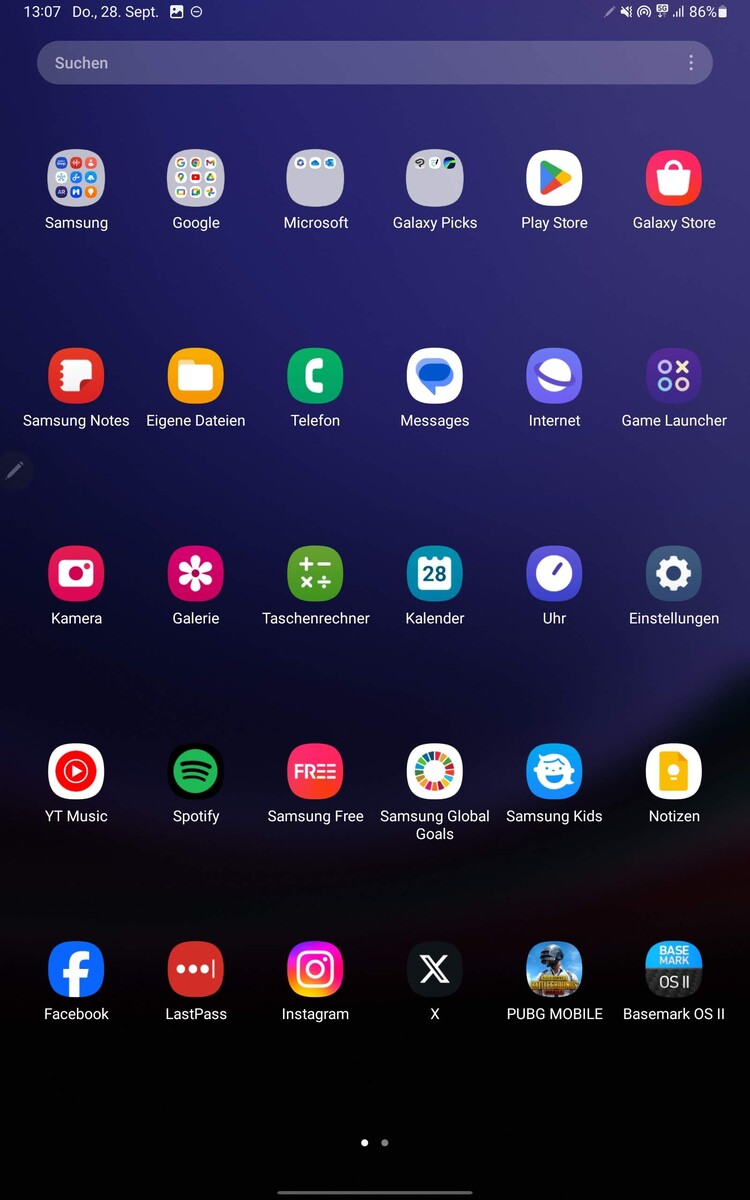Open the Google apps folder

click(196, 178)
